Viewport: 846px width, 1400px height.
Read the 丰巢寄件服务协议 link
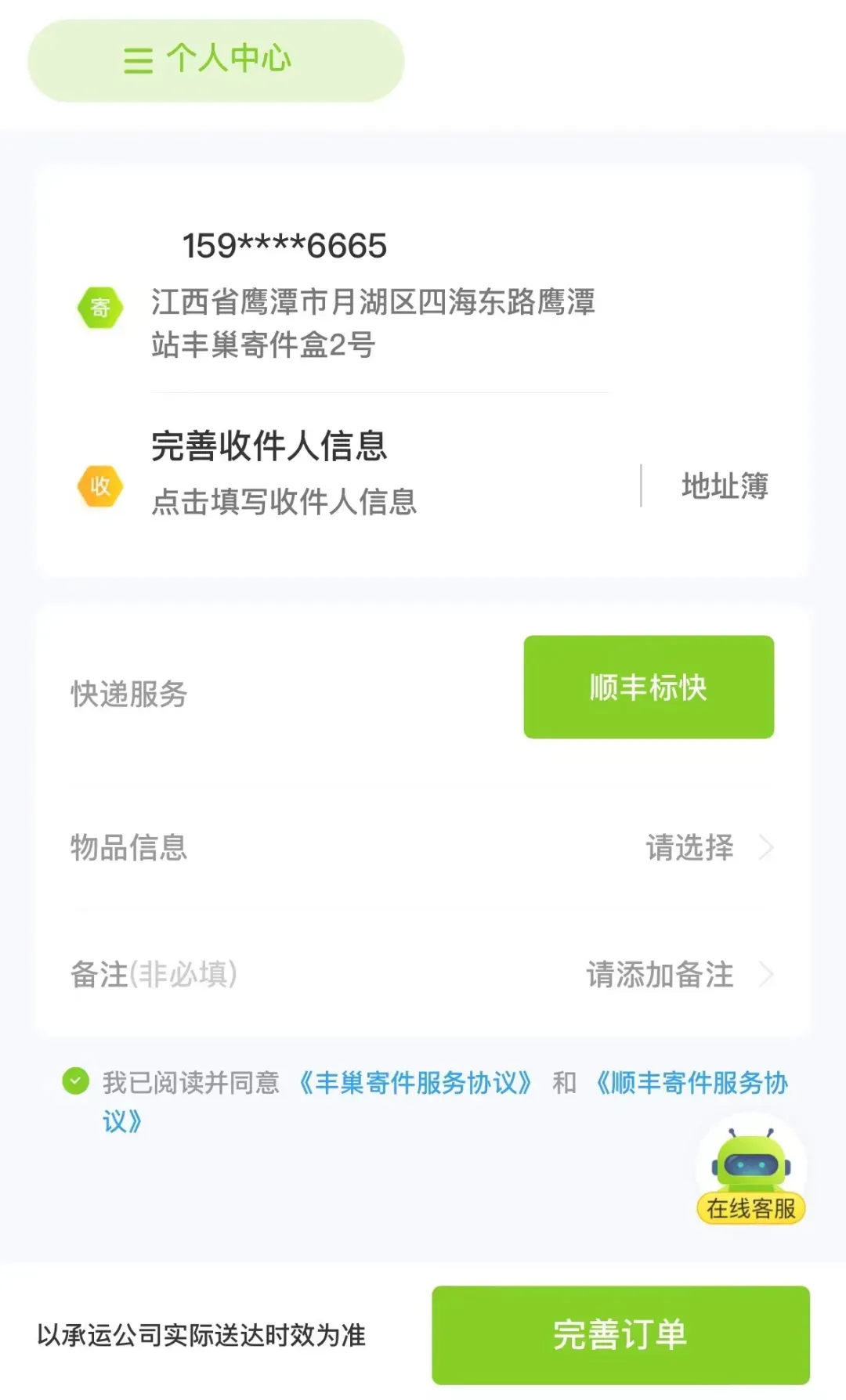click(x=415, y=1083)
